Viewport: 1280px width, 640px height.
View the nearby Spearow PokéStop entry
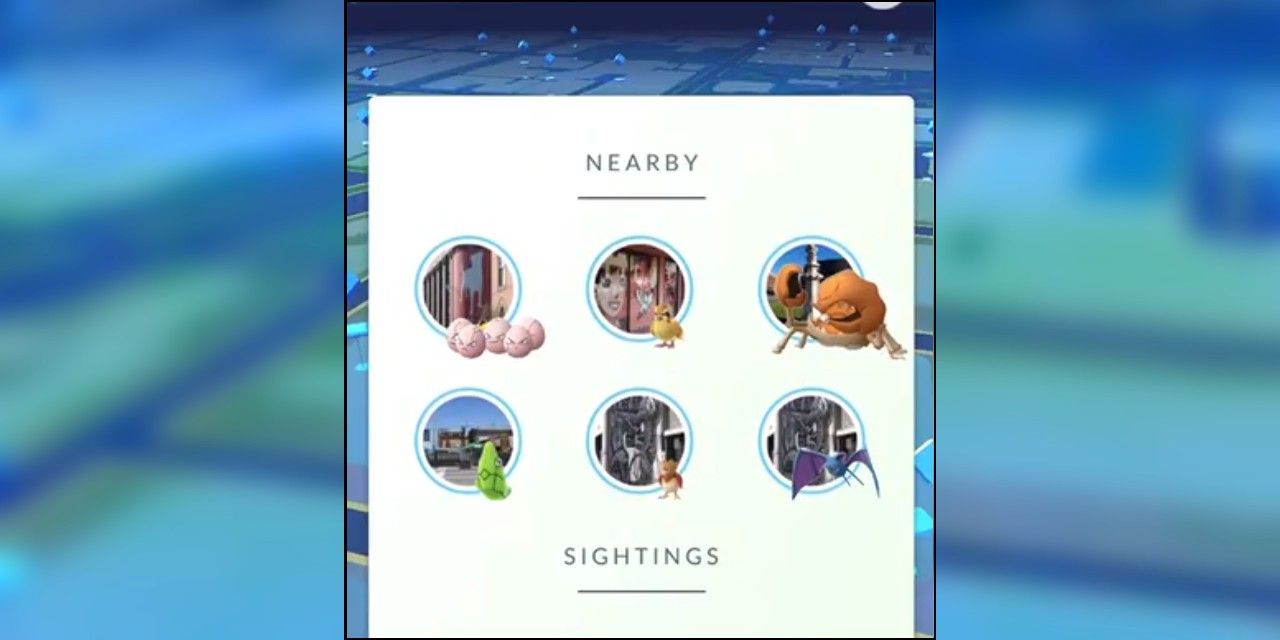point(639,441)
